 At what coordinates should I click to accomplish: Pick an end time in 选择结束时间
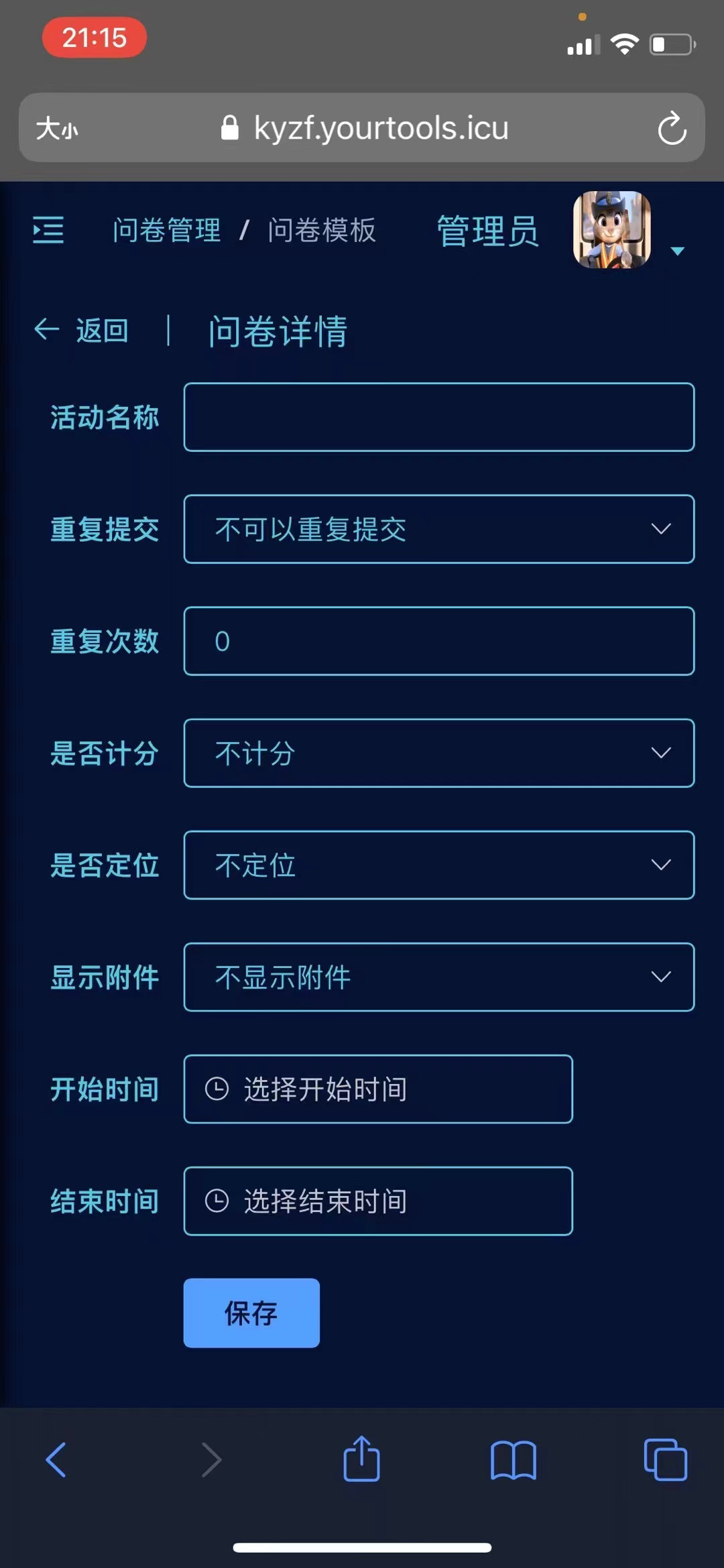(378, 1201)
